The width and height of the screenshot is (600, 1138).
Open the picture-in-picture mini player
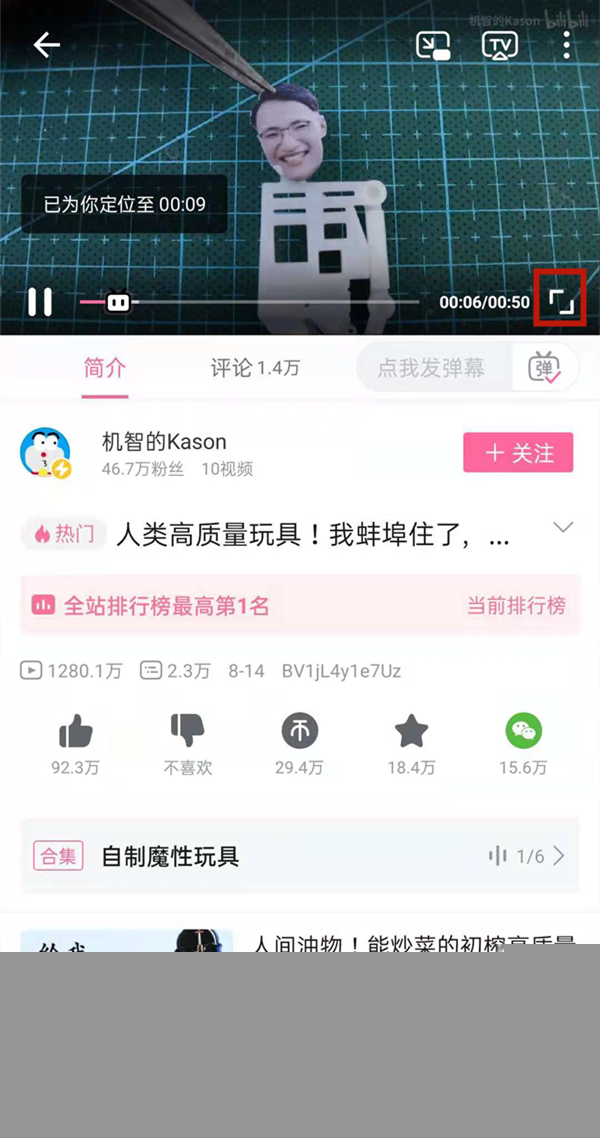433,45
